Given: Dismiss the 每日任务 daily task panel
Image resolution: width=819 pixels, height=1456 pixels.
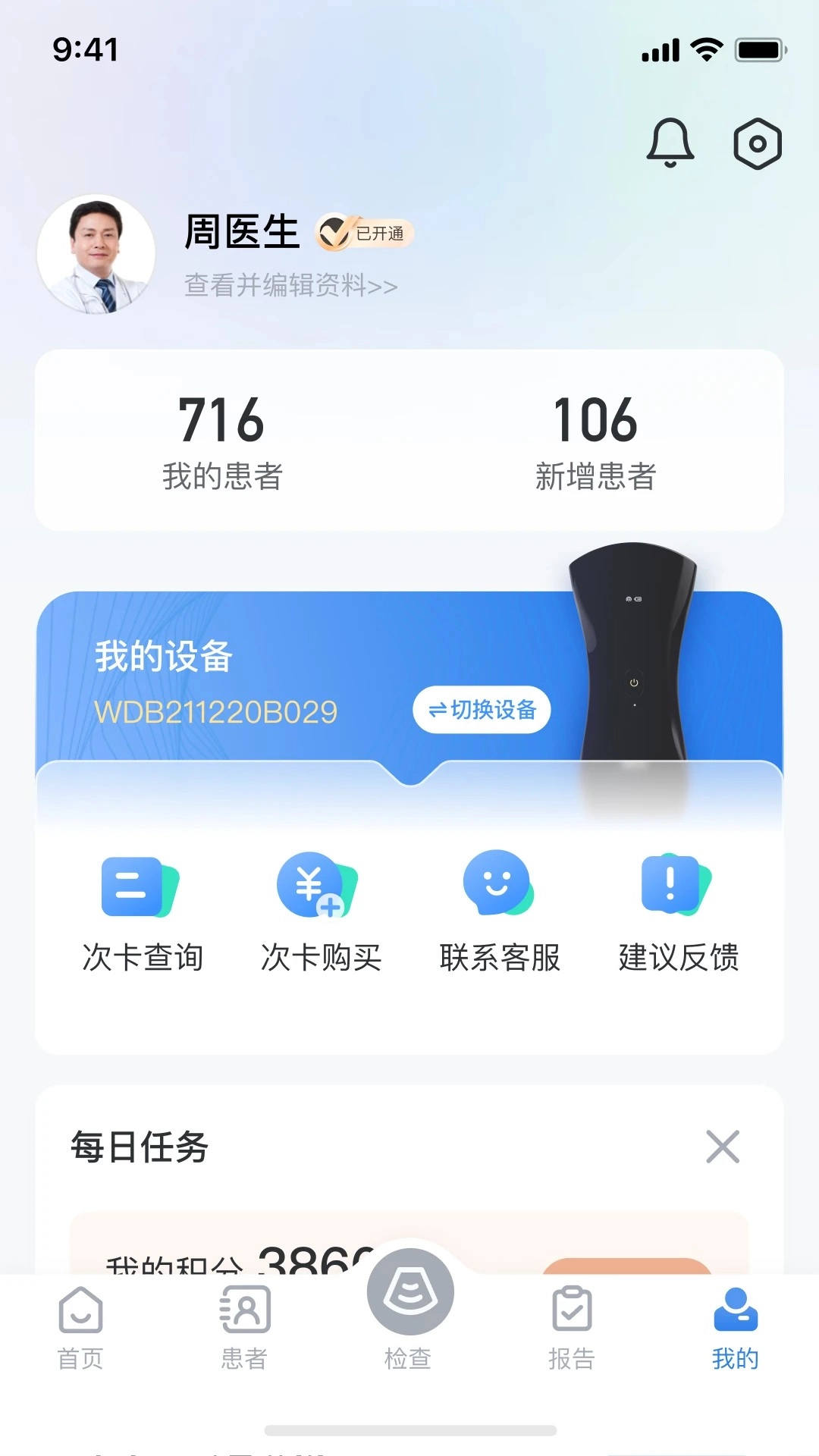Looking at the screenshot, I should tap(723, 1147).
